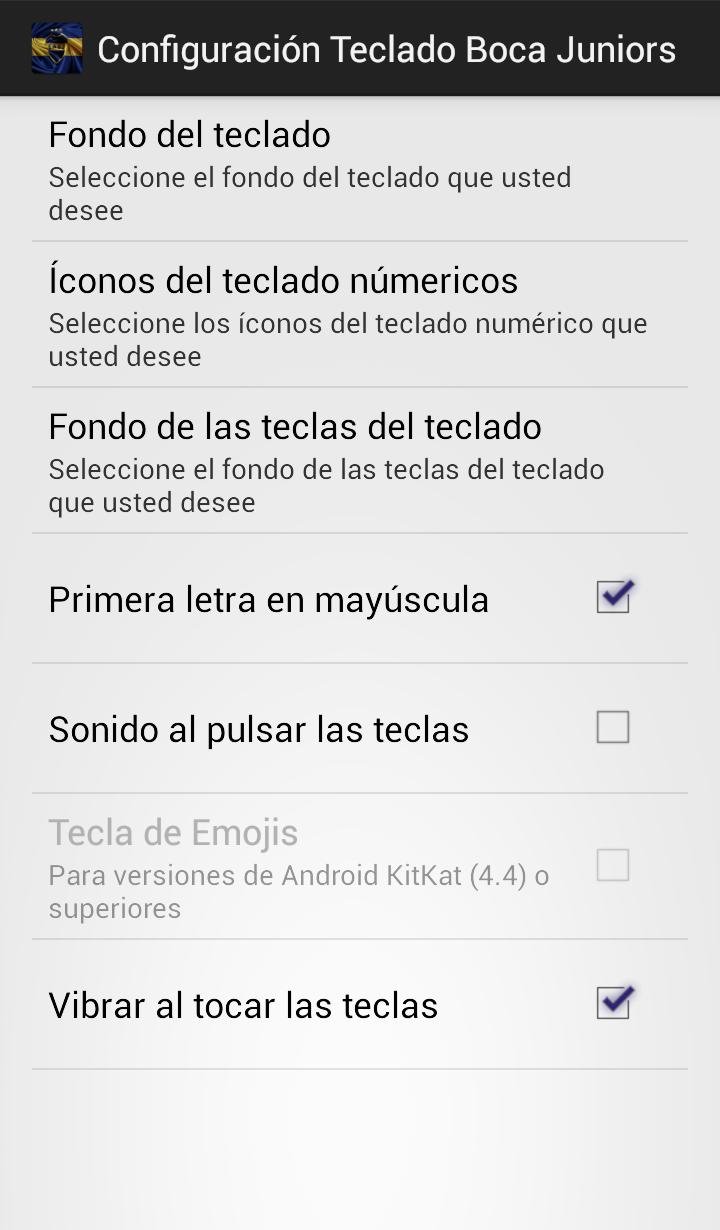Tap the action bar at the top
Image resolution: width=720 pixels, height=1230 pixels.
360,47
